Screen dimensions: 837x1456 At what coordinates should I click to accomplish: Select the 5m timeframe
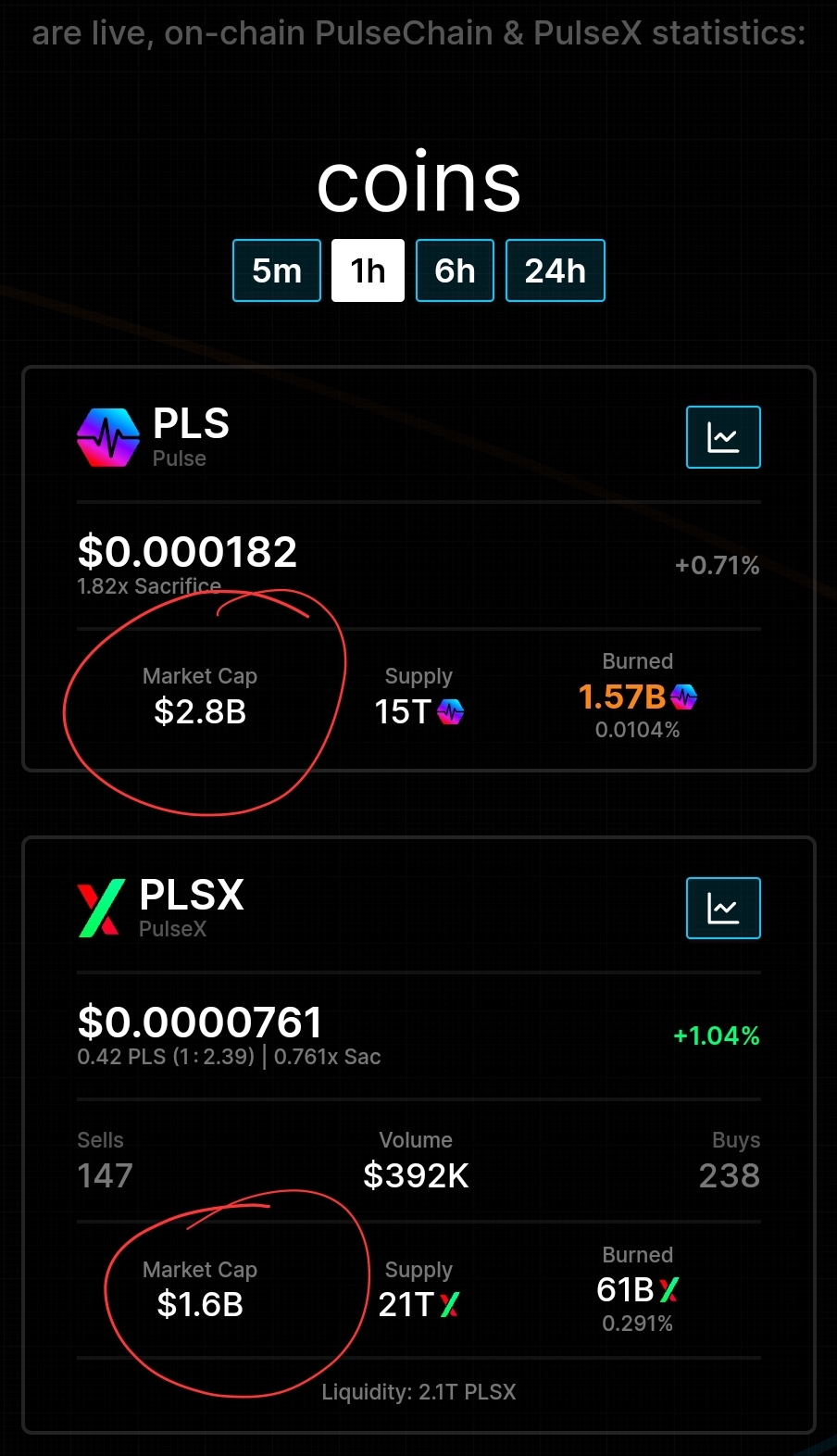coord(277,270)
